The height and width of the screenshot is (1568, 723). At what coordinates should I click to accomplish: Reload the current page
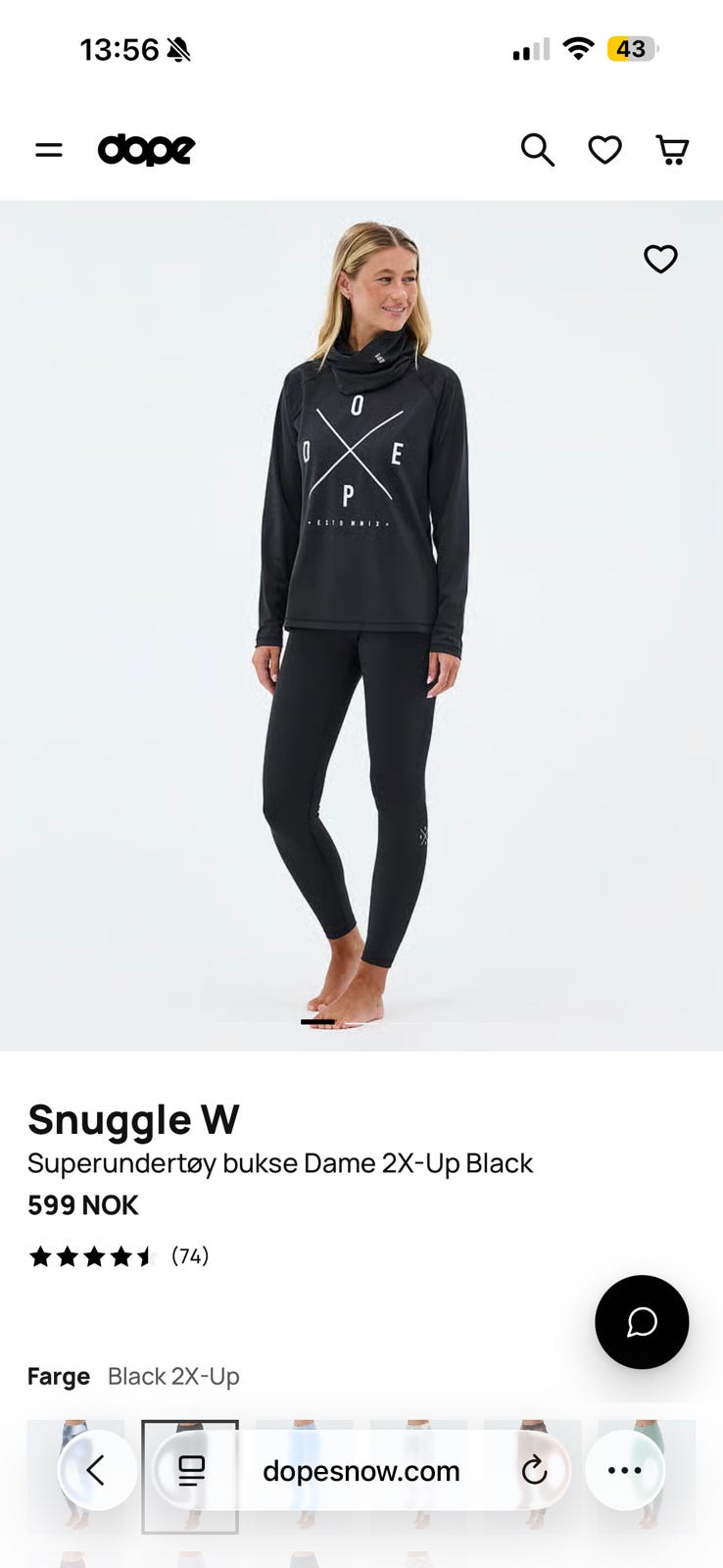[534, 1470]
